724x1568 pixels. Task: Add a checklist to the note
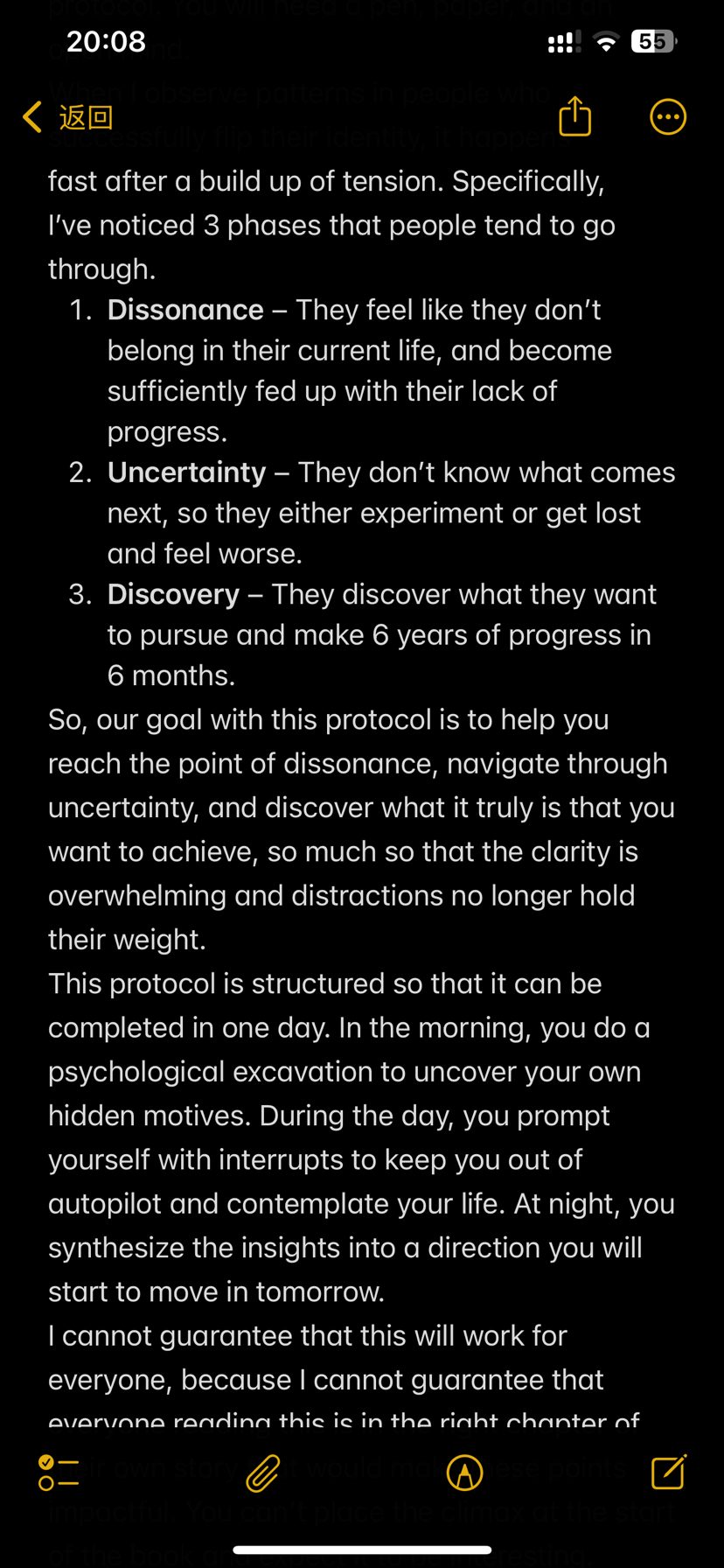click(59, 1473)
